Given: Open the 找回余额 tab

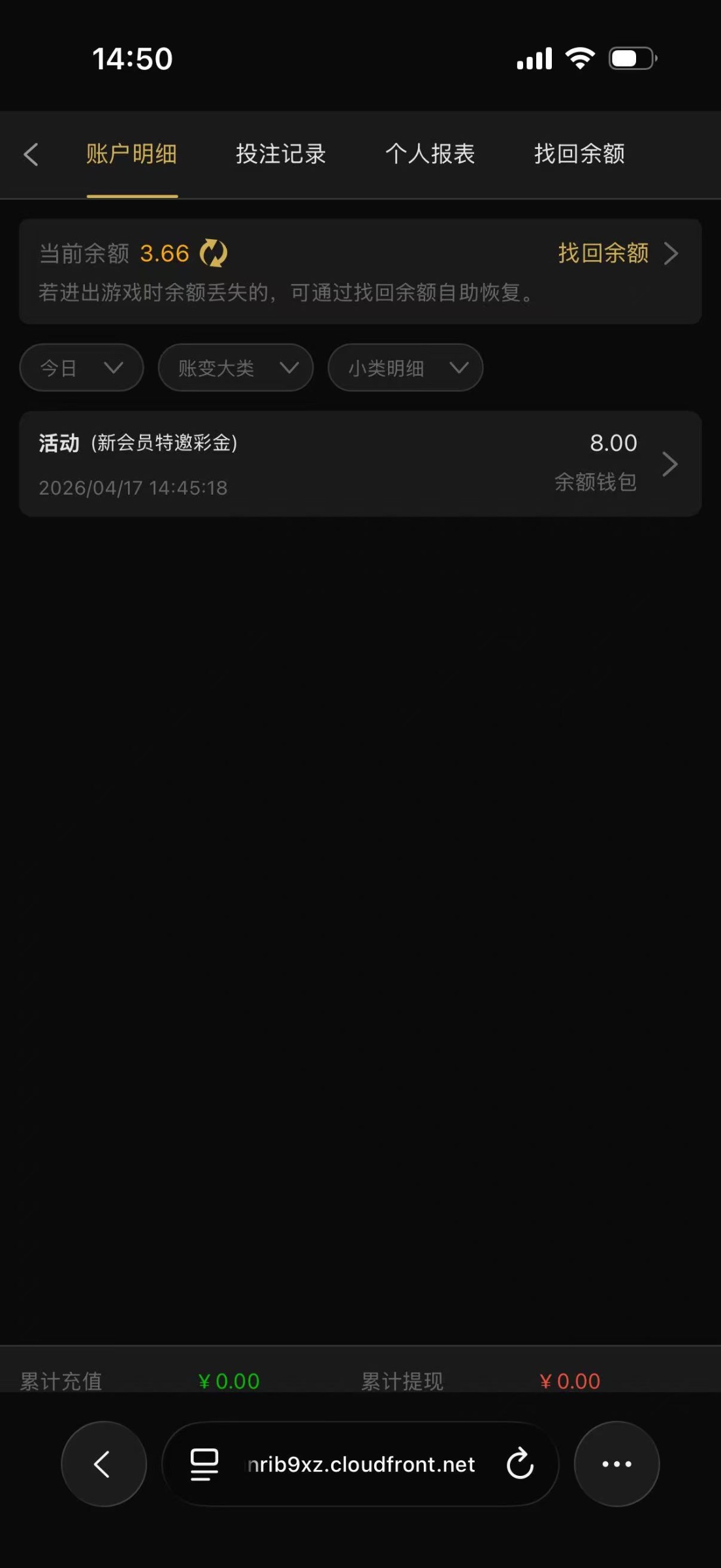Looking at the screenshot, I should coord(579,155).
